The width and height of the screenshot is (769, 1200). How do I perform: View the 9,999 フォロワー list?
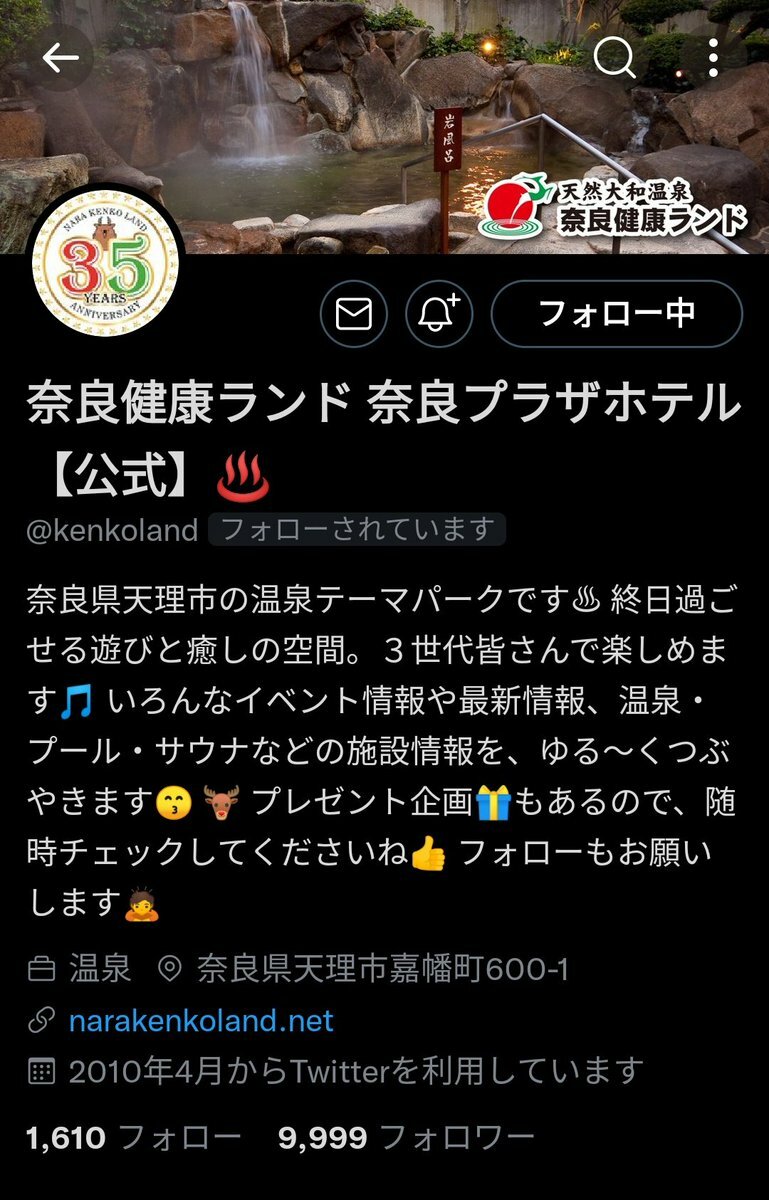(406, 1137)
